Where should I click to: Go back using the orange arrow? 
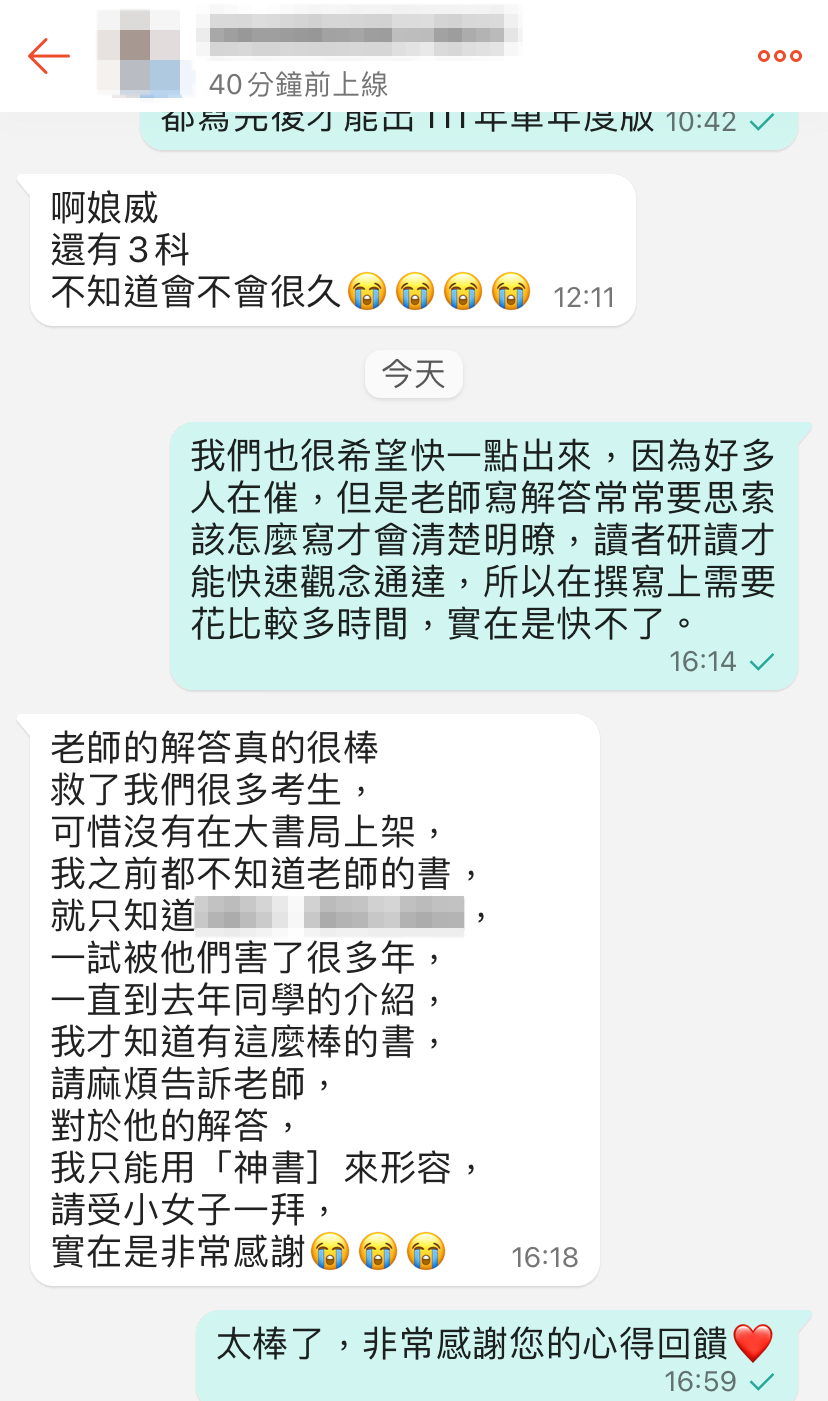(x=48, y=56)
